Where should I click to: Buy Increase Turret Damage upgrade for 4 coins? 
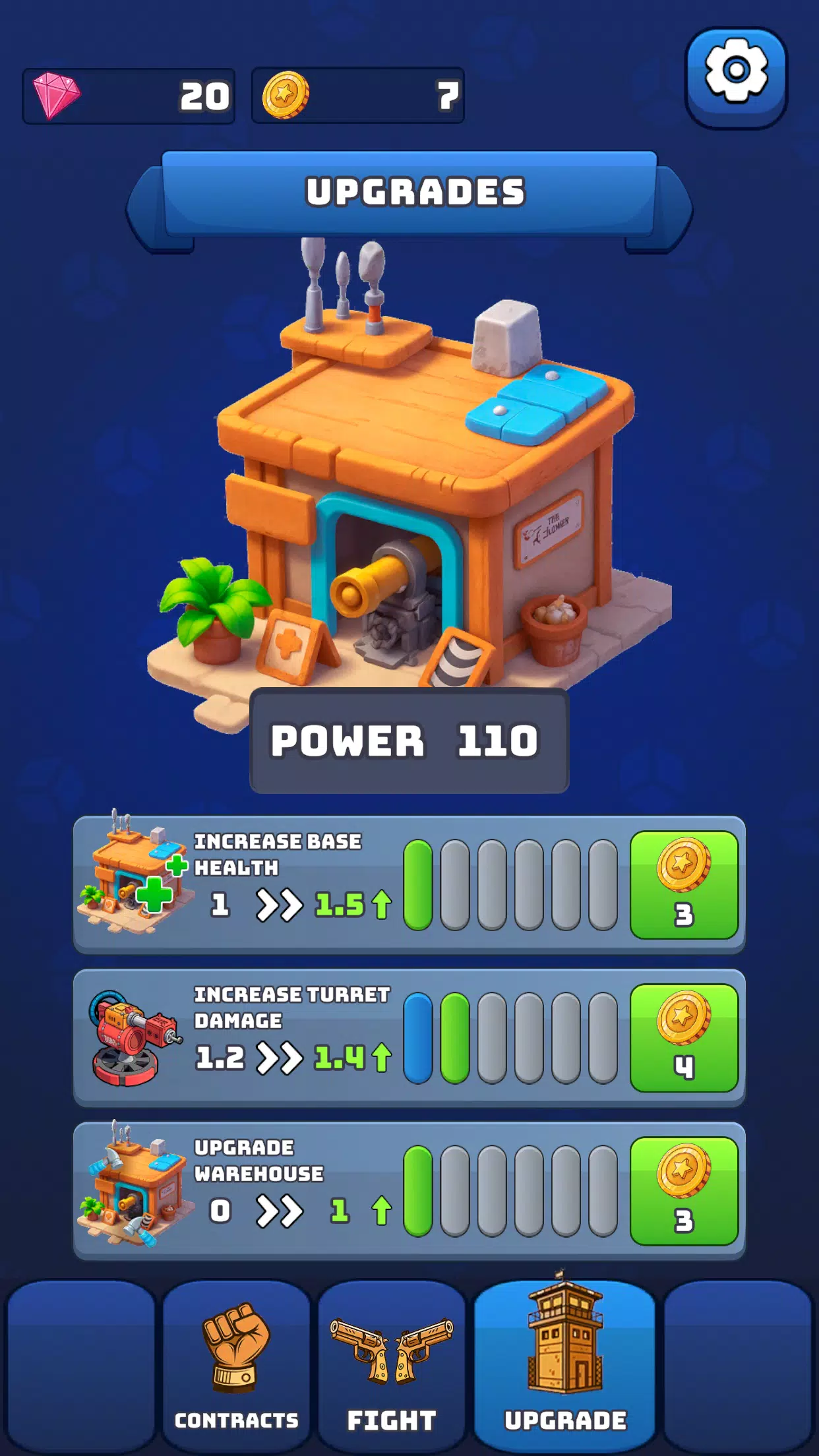[684, 1038]
